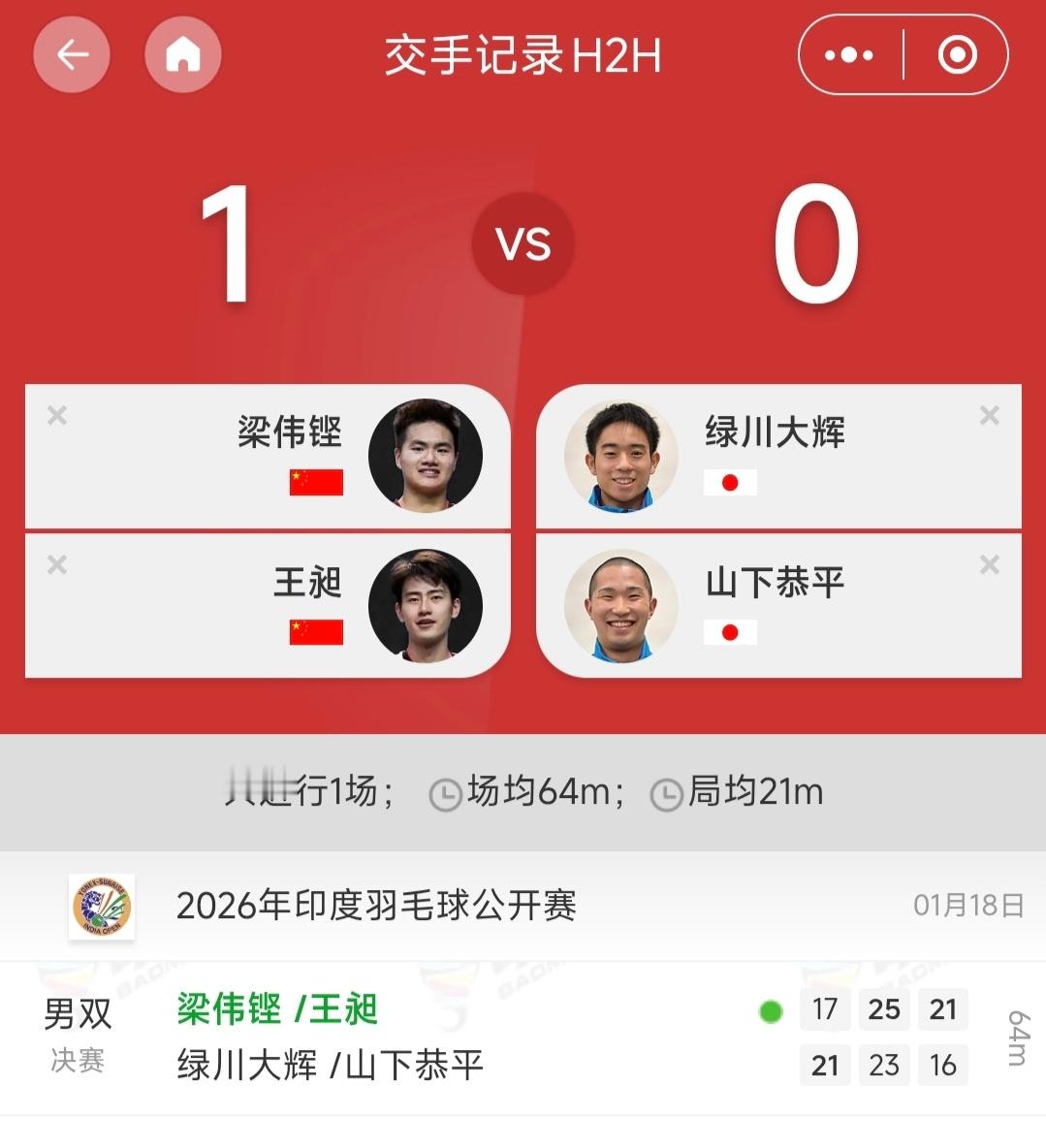This screenshot has height=1148, width=1046.
Task: Tap the score box showing 25
Action: click(884, 1009)
